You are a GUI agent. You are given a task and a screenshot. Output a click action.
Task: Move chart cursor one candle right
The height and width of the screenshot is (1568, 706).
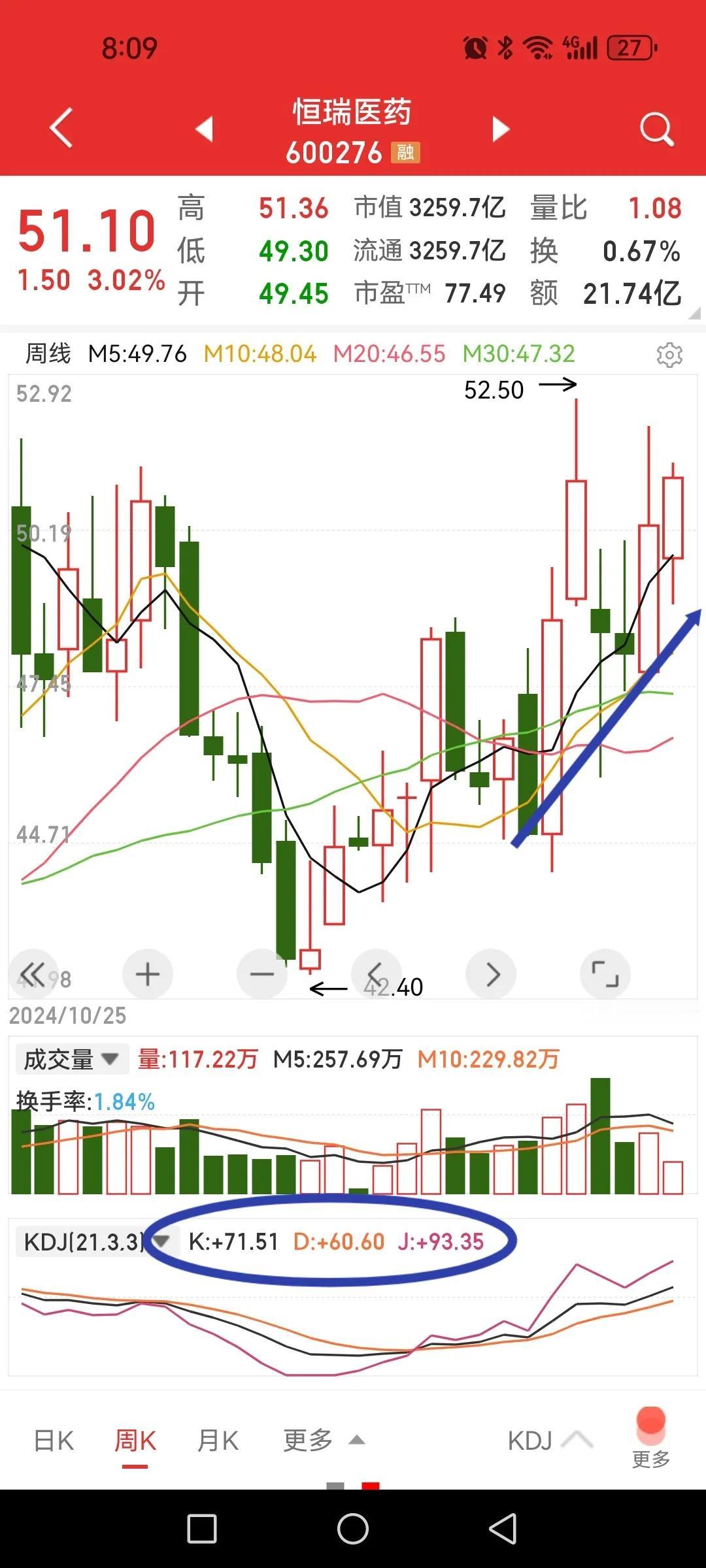point(491,973)
